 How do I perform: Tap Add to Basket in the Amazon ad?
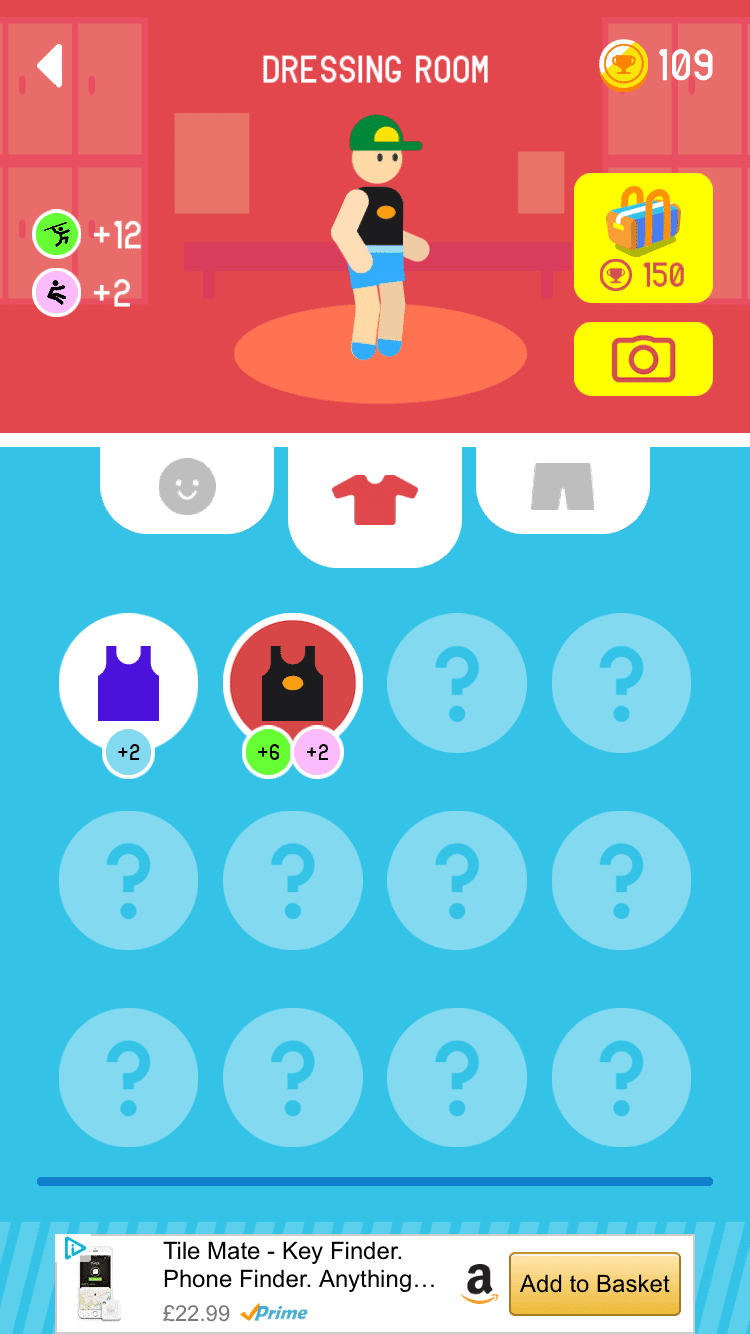coord(594,1284)
